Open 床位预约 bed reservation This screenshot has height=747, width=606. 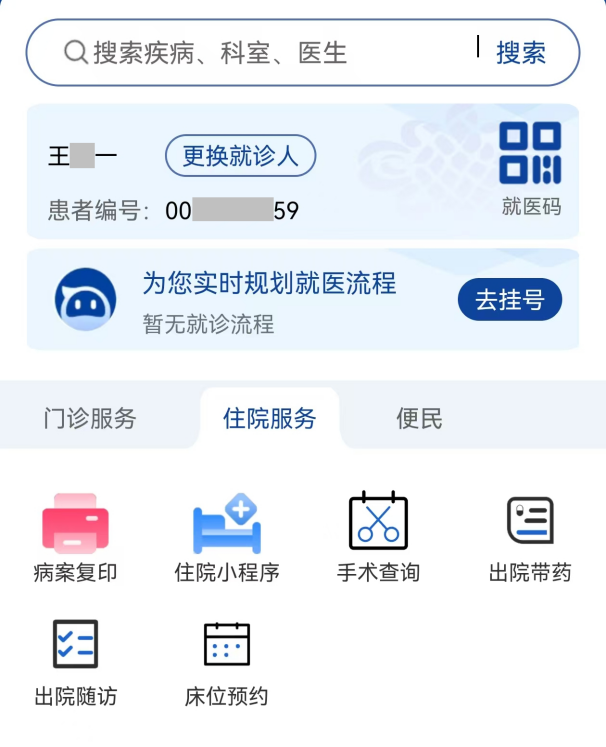tap(227, 660)
